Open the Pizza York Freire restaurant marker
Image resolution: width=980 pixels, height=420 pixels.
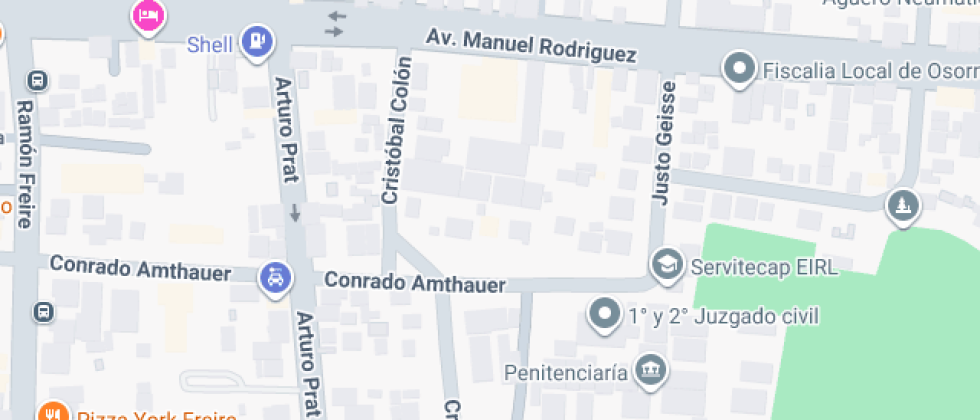52,412
